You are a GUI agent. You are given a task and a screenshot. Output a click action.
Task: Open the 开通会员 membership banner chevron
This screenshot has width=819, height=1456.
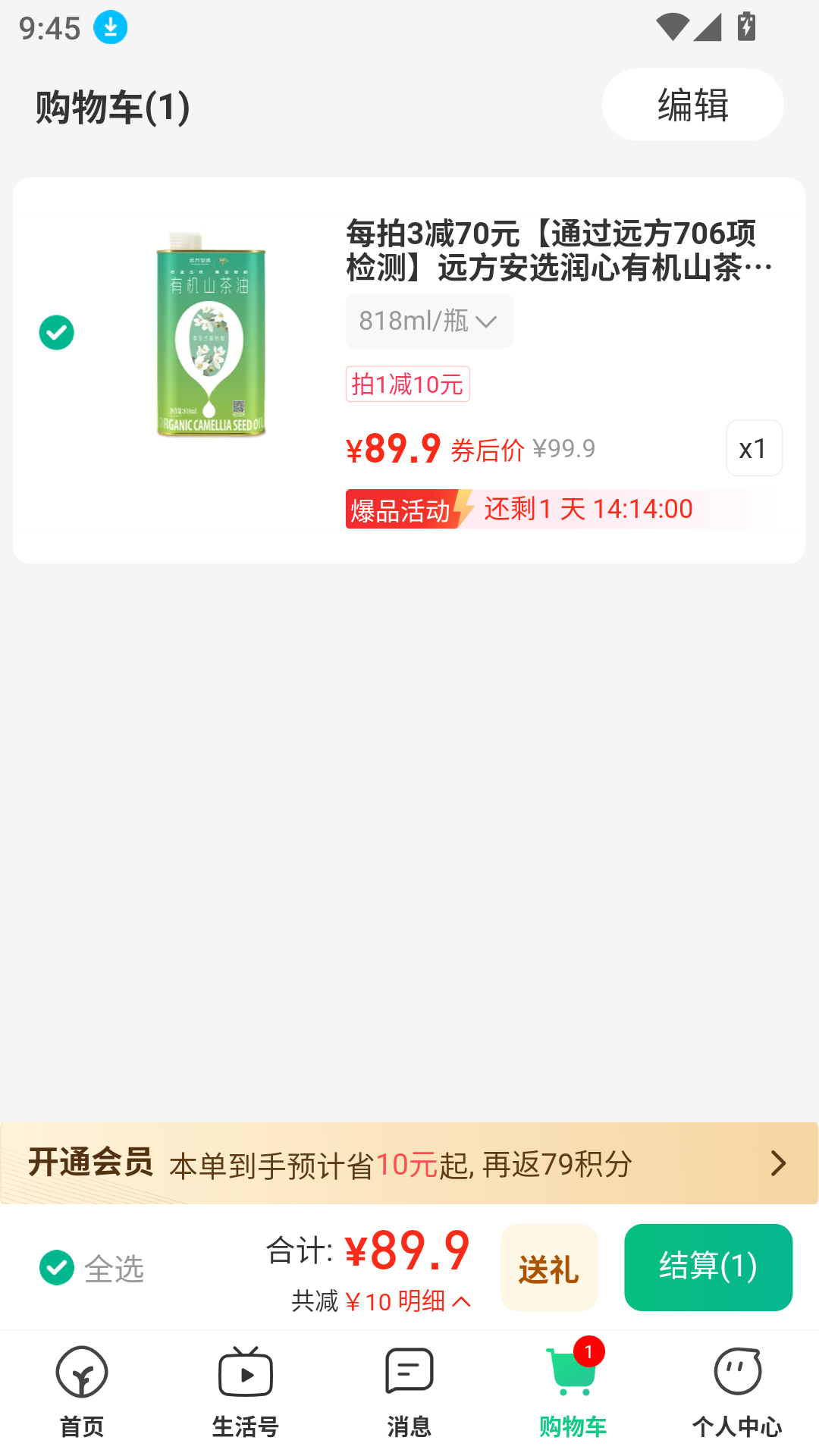pos(777,1163)
